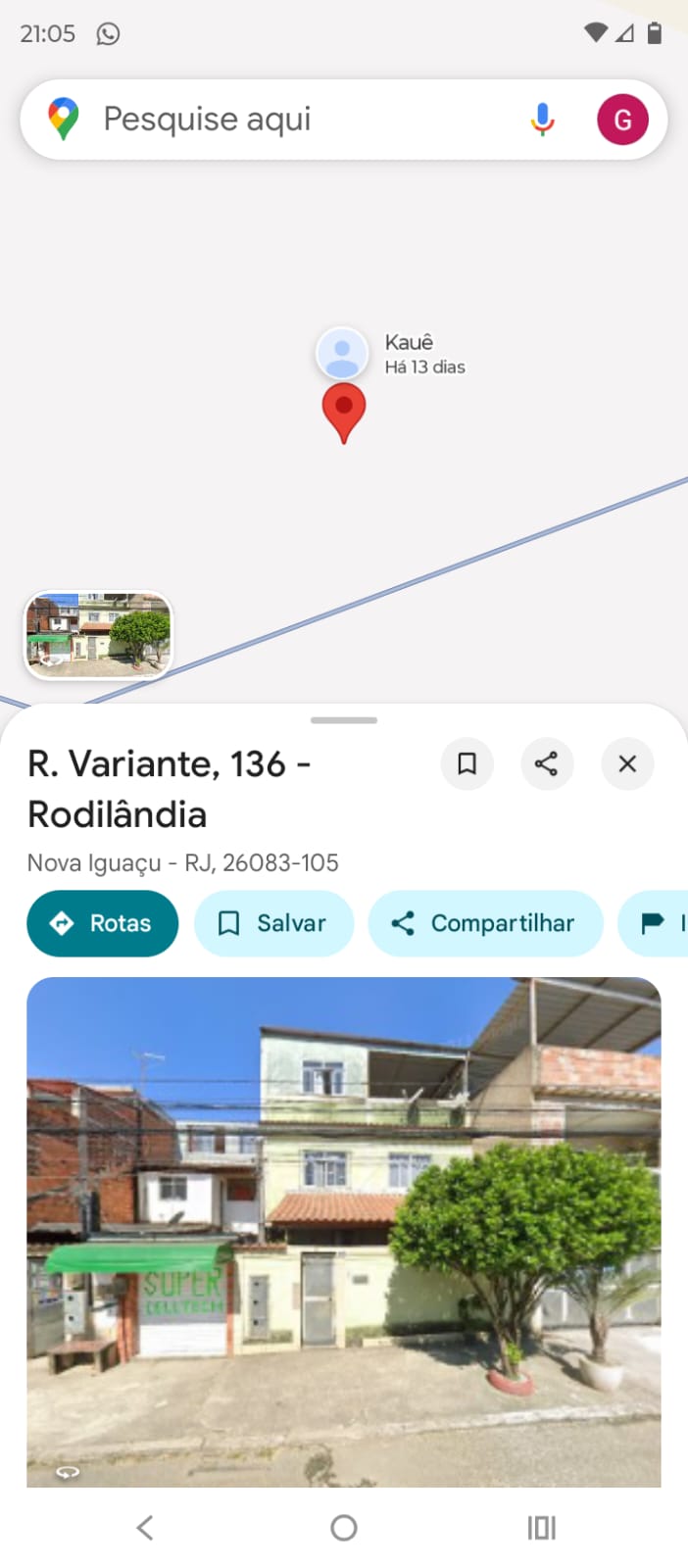Image resolution: width=688 pixels, height=1568 pixels.
Task: Open the G account profile avatar
Action: coord(622,120)
